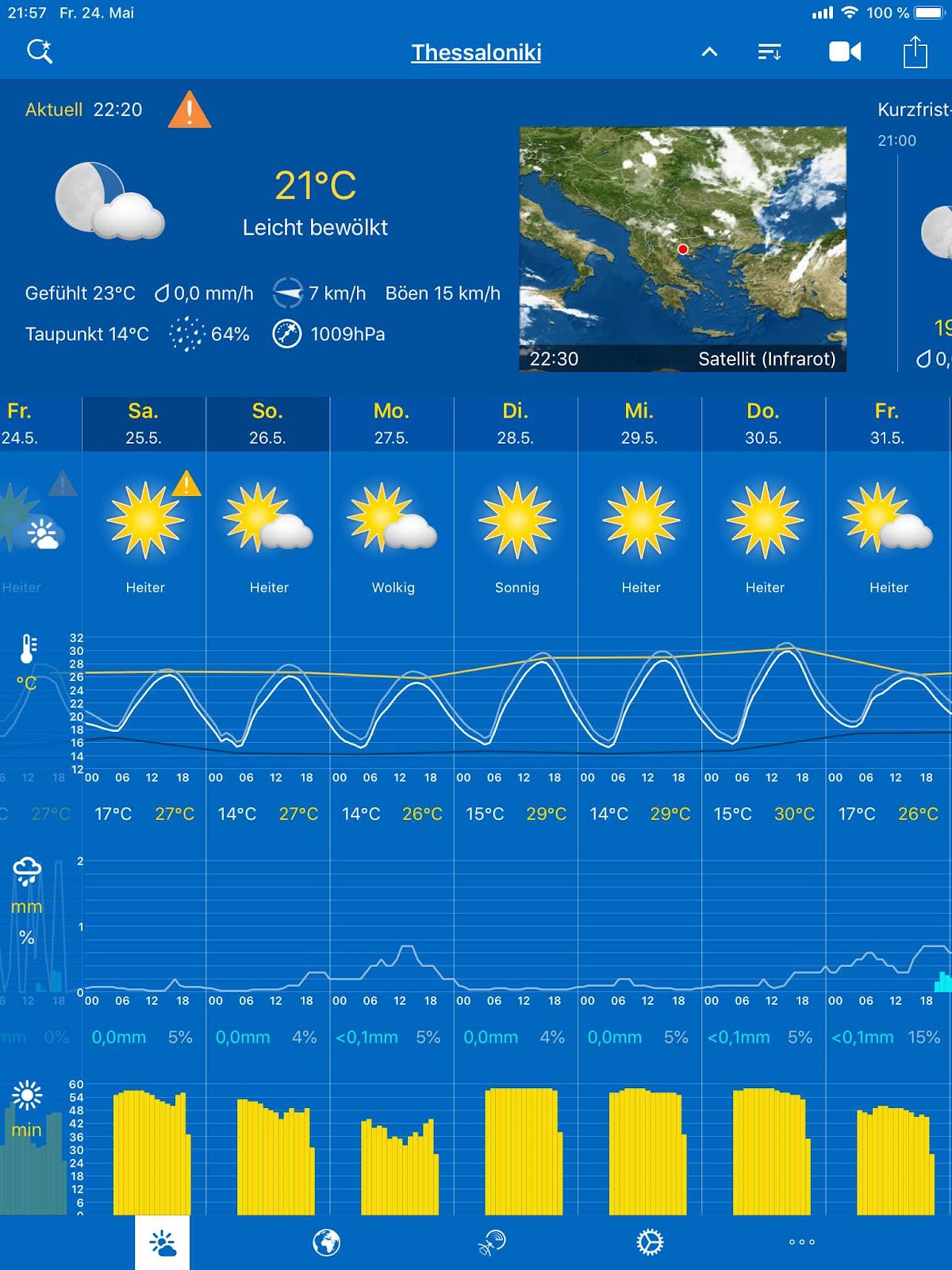Screen dimensions: 952x1270
Task: Open the sort list icon
Action: click(769, 52)
